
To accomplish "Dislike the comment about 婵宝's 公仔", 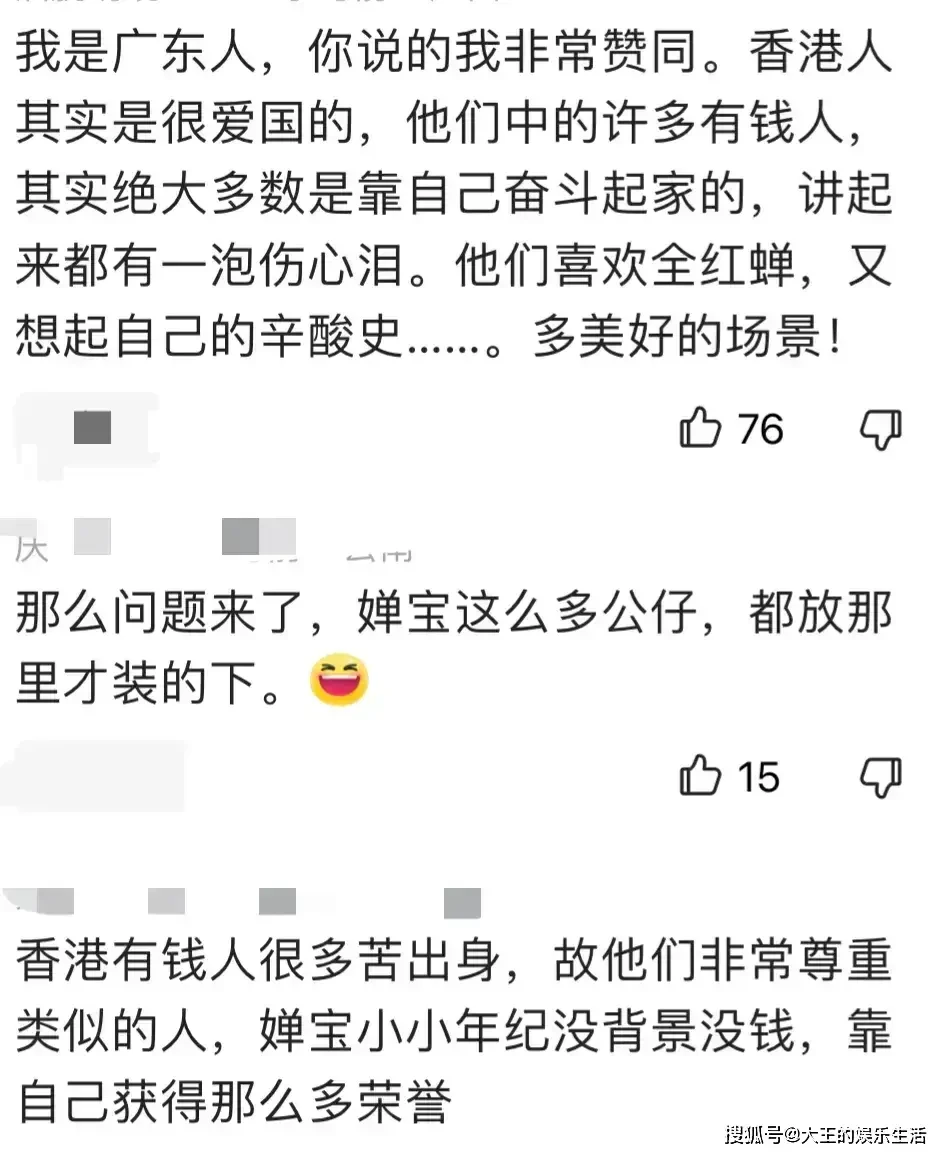I will 881,777.
